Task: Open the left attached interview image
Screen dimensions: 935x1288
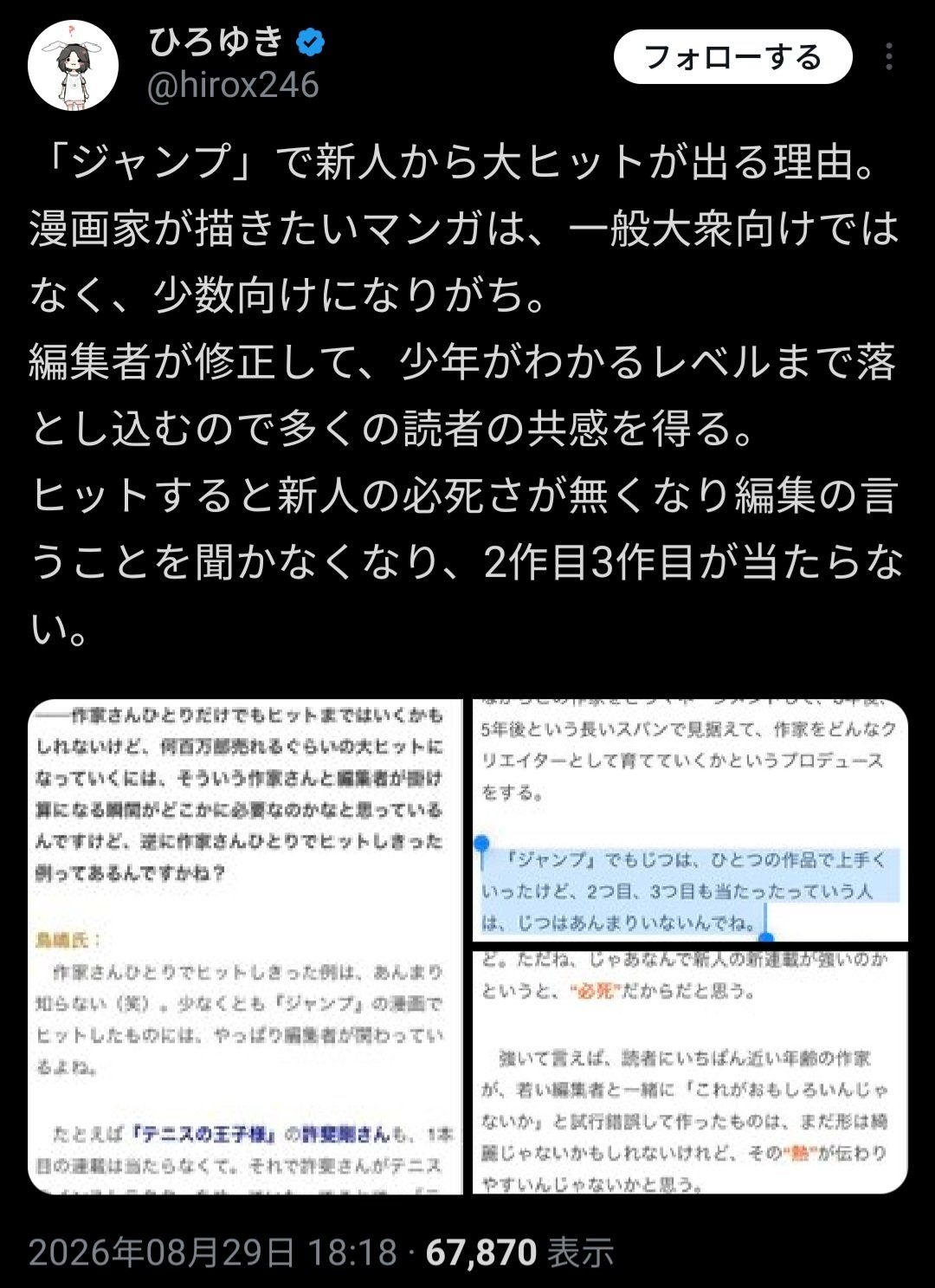Action: point(246,947)
